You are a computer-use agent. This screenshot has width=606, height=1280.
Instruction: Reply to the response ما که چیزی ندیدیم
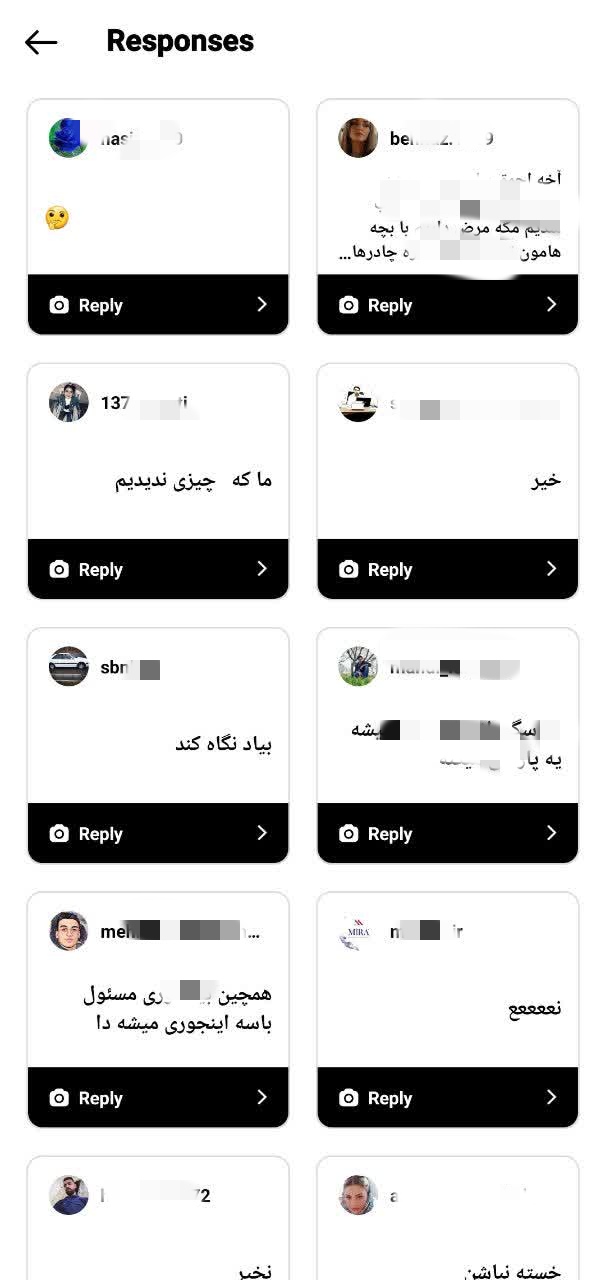[158, 569]
